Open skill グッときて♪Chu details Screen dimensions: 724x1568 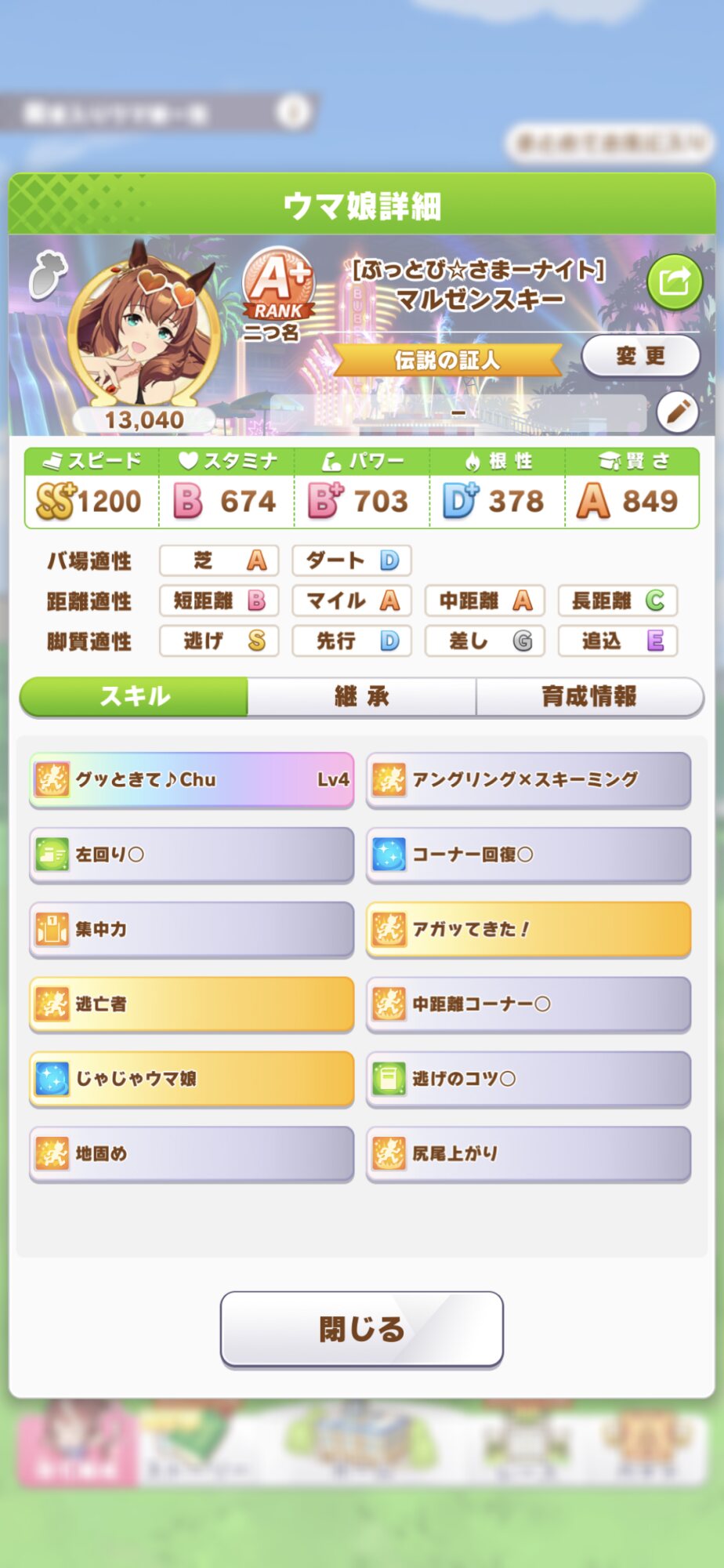pyautogui.click(x=192, y=780)
